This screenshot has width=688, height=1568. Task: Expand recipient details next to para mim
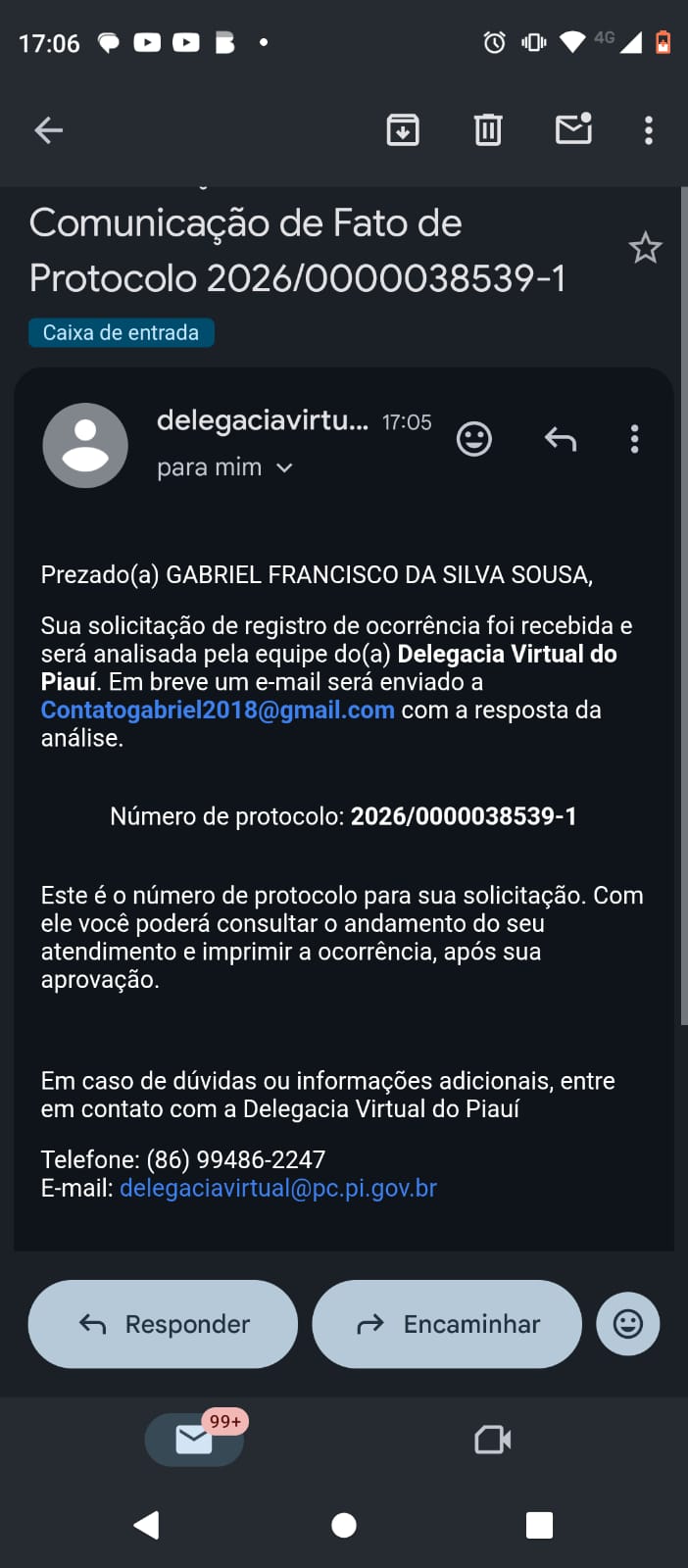tap(284, 468)
